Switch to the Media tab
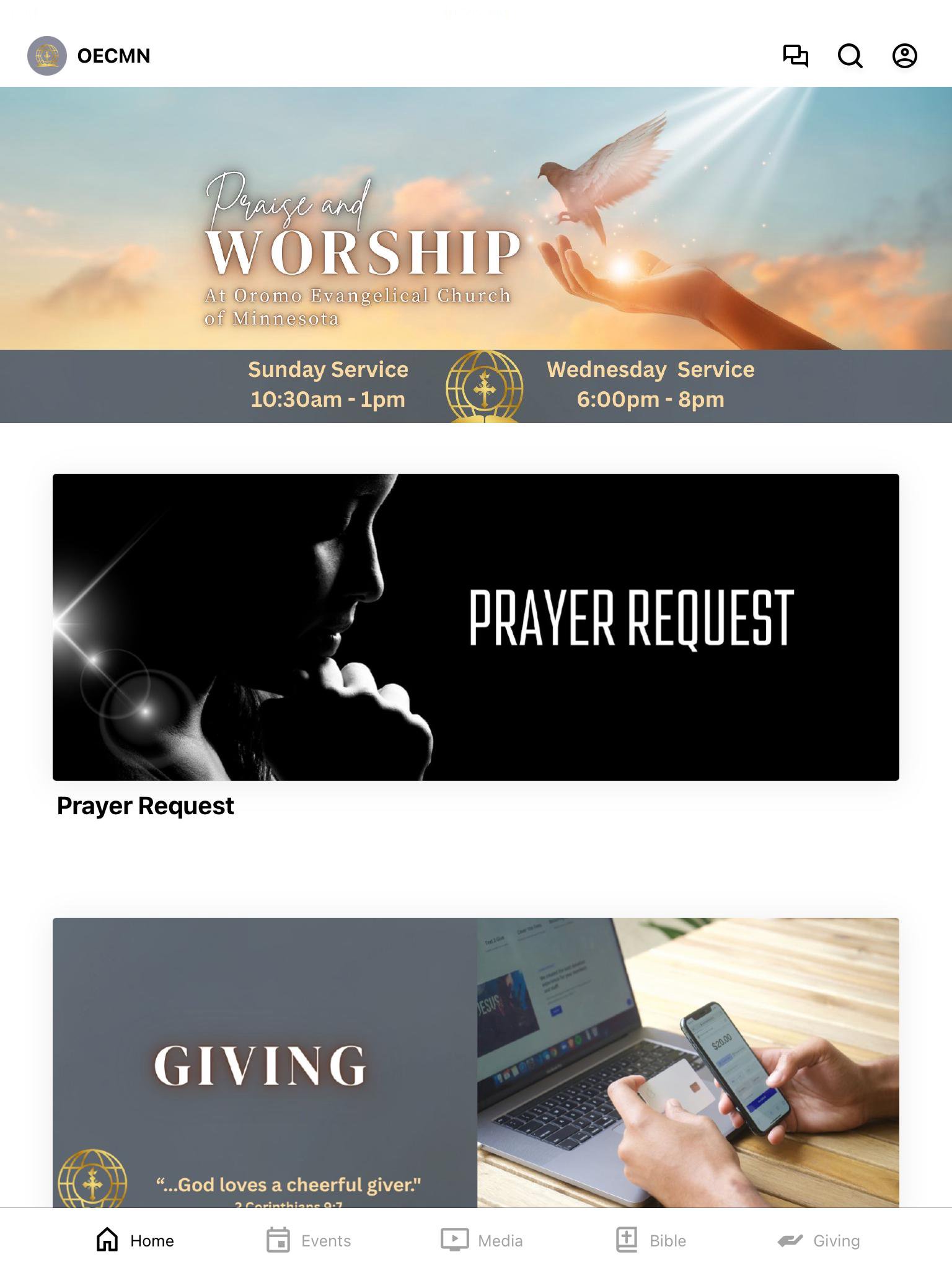 click(x=482, y=1240)
